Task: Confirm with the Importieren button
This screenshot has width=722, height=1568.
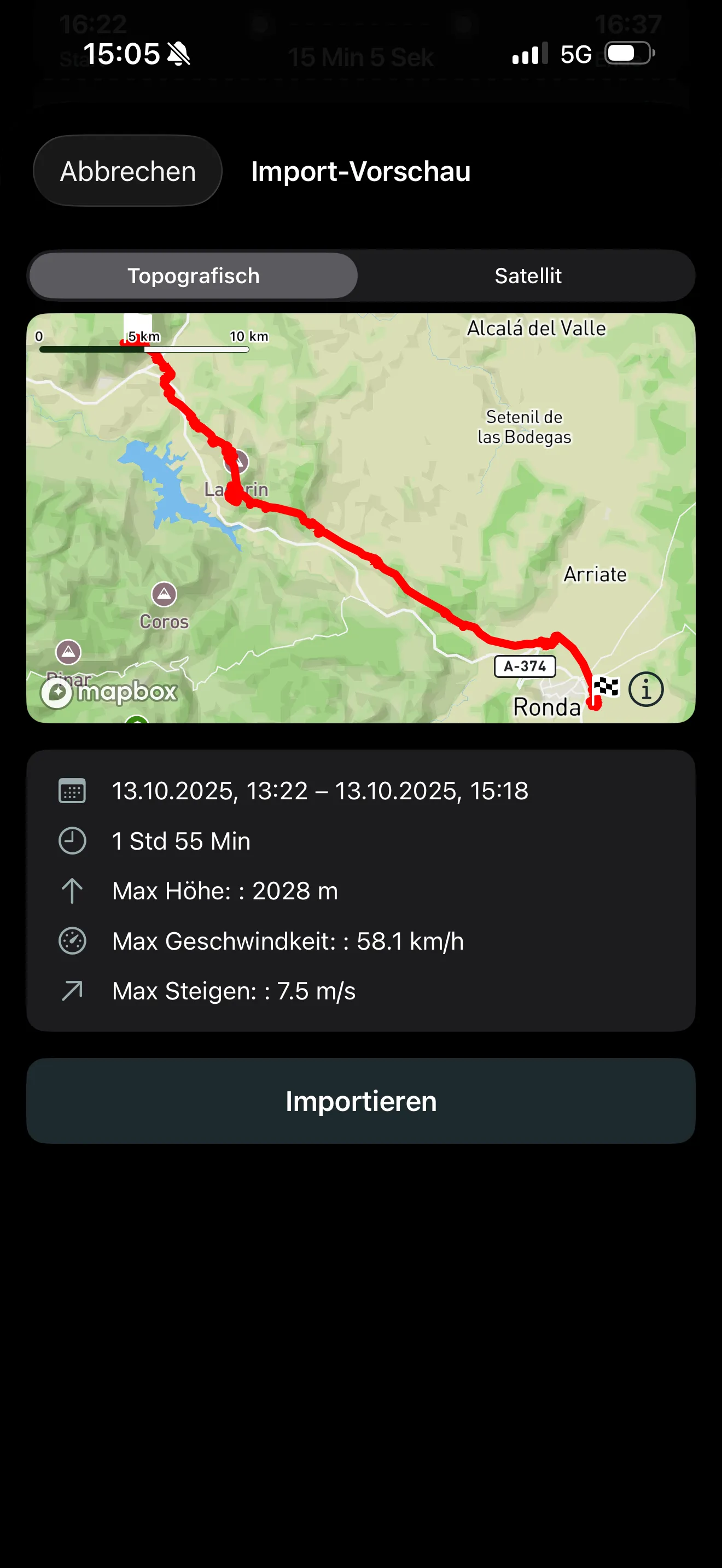Action: 361,1101
